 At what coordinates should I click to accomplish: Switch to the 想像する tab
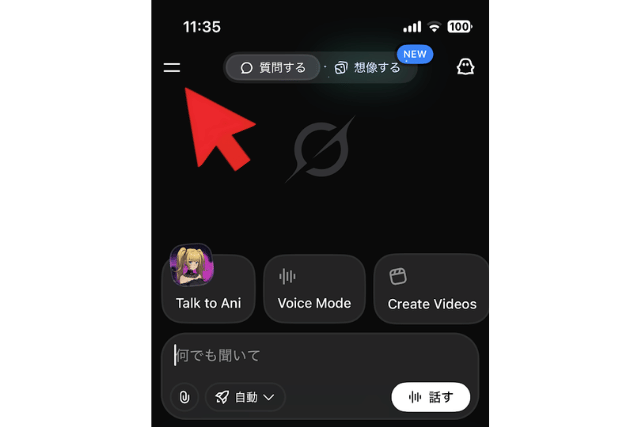[368, 68]
